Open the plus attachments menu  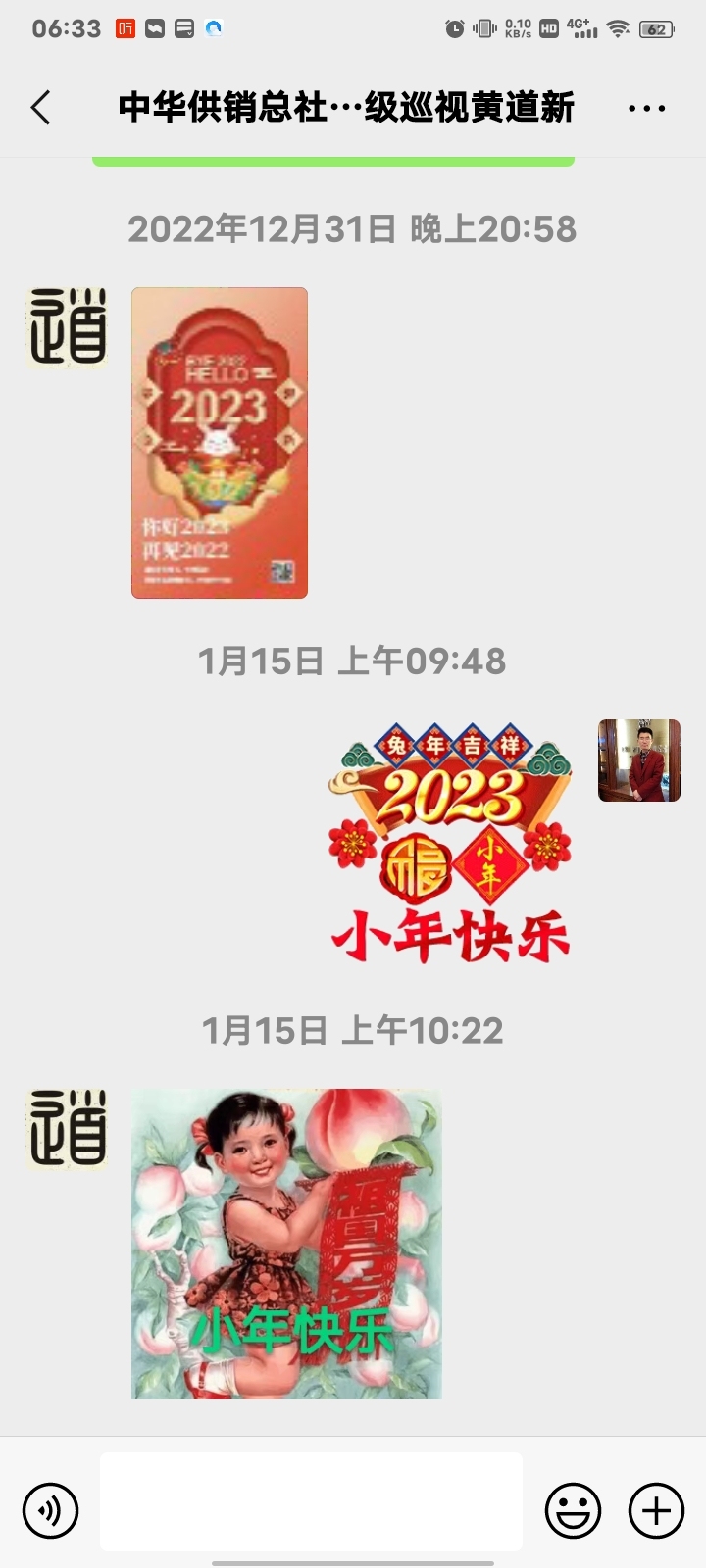[x=656, y=1510]
